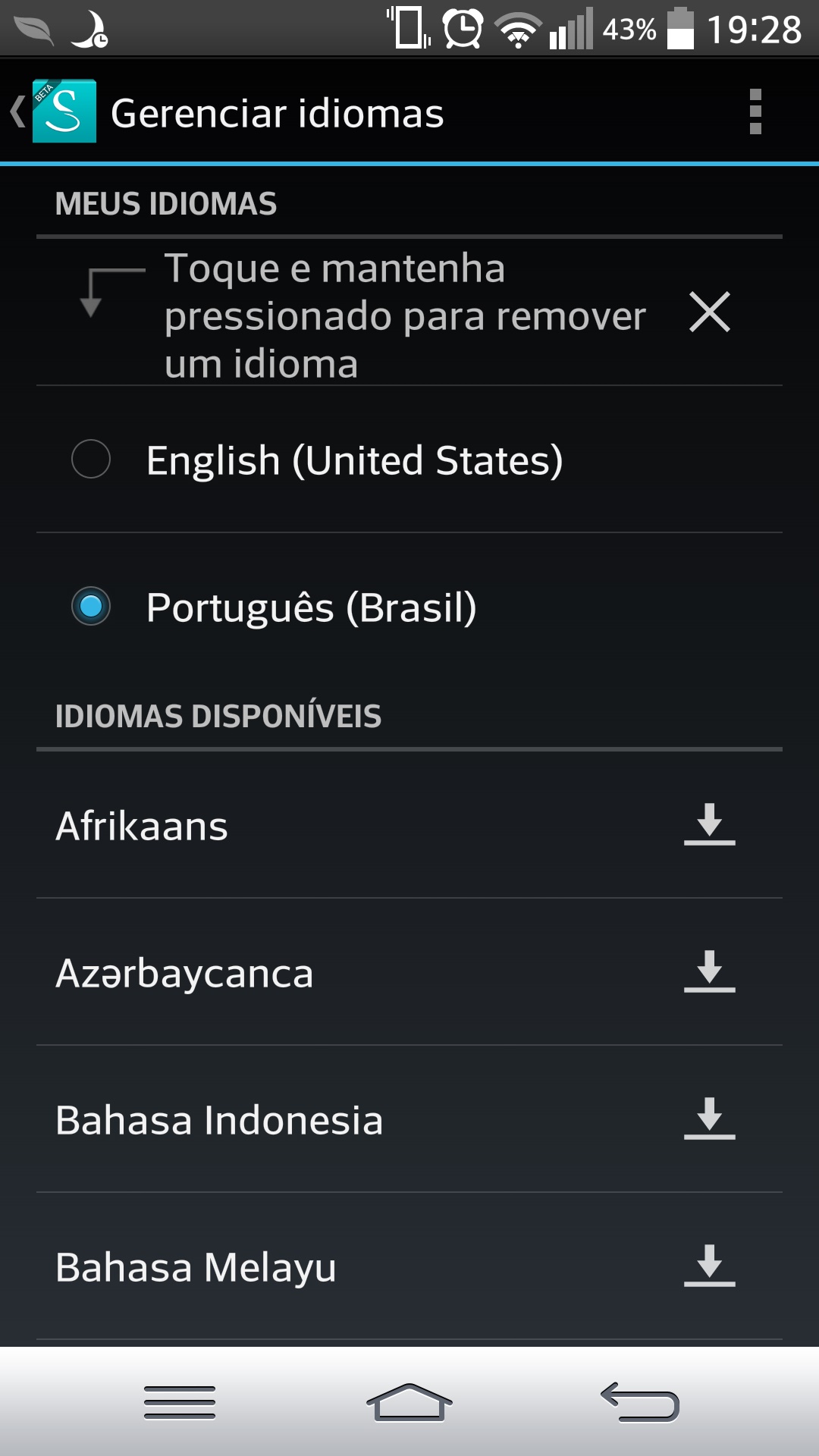
Task: Download the Bahasa Melayu language
Action: point(710,1266)
